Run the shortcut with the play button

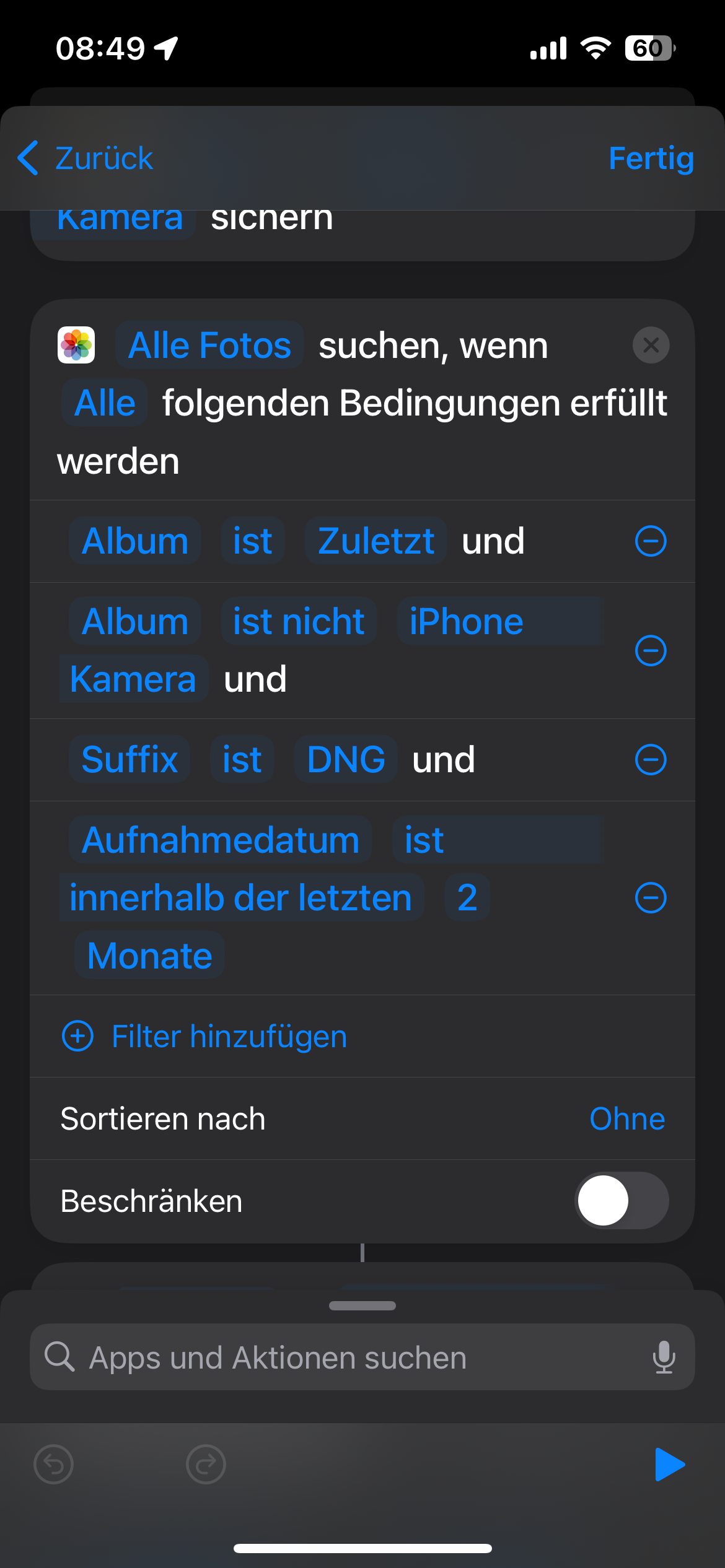[x=667, y=1465]
